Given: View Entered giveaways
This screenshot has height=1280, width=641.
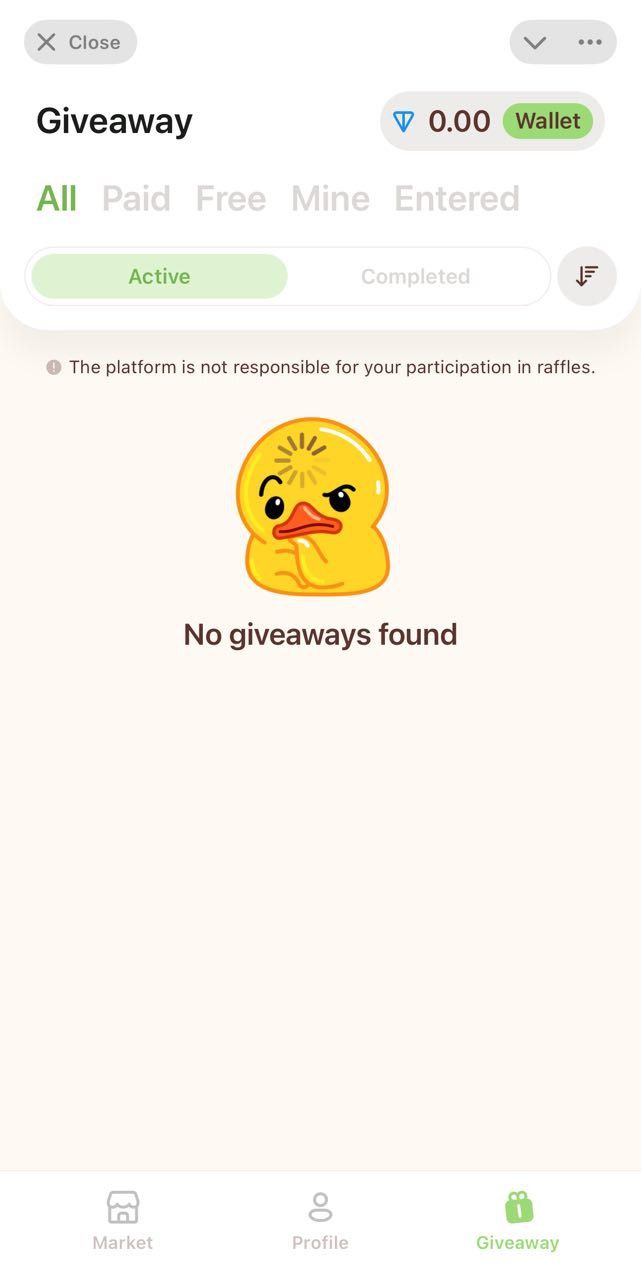Looking at the screenshot, I should 457,198.
